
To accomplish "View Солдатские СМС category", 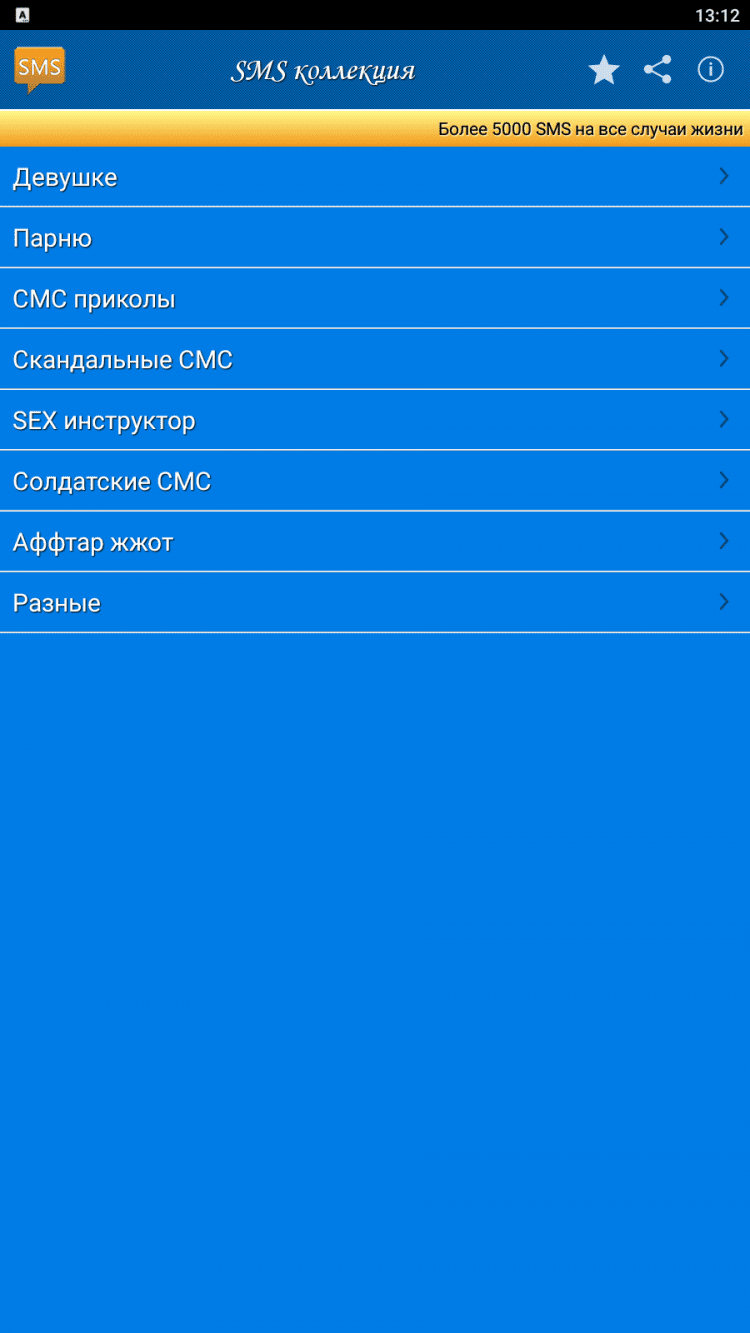I will point(375,482).
